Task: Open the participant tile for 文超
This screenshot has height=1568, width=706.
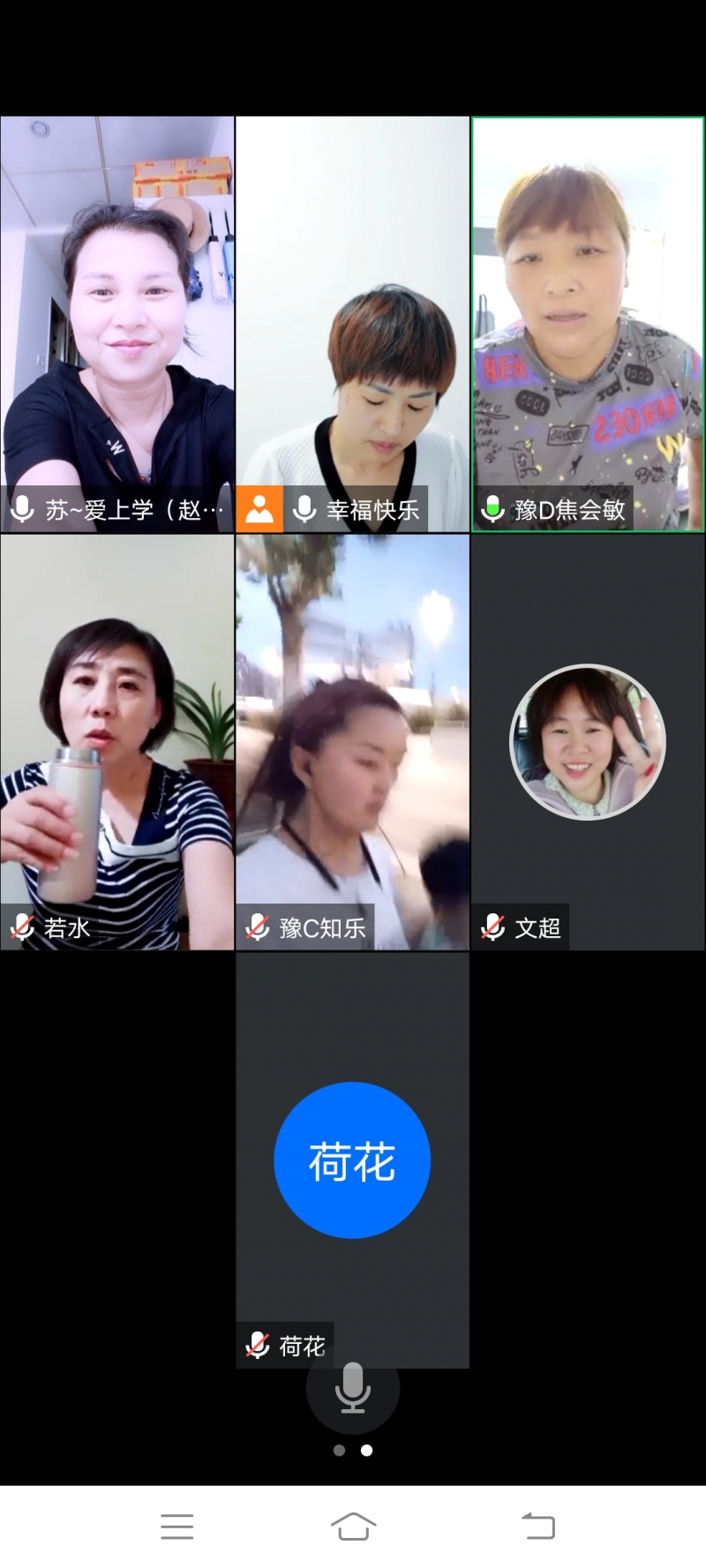Action: 588,741
